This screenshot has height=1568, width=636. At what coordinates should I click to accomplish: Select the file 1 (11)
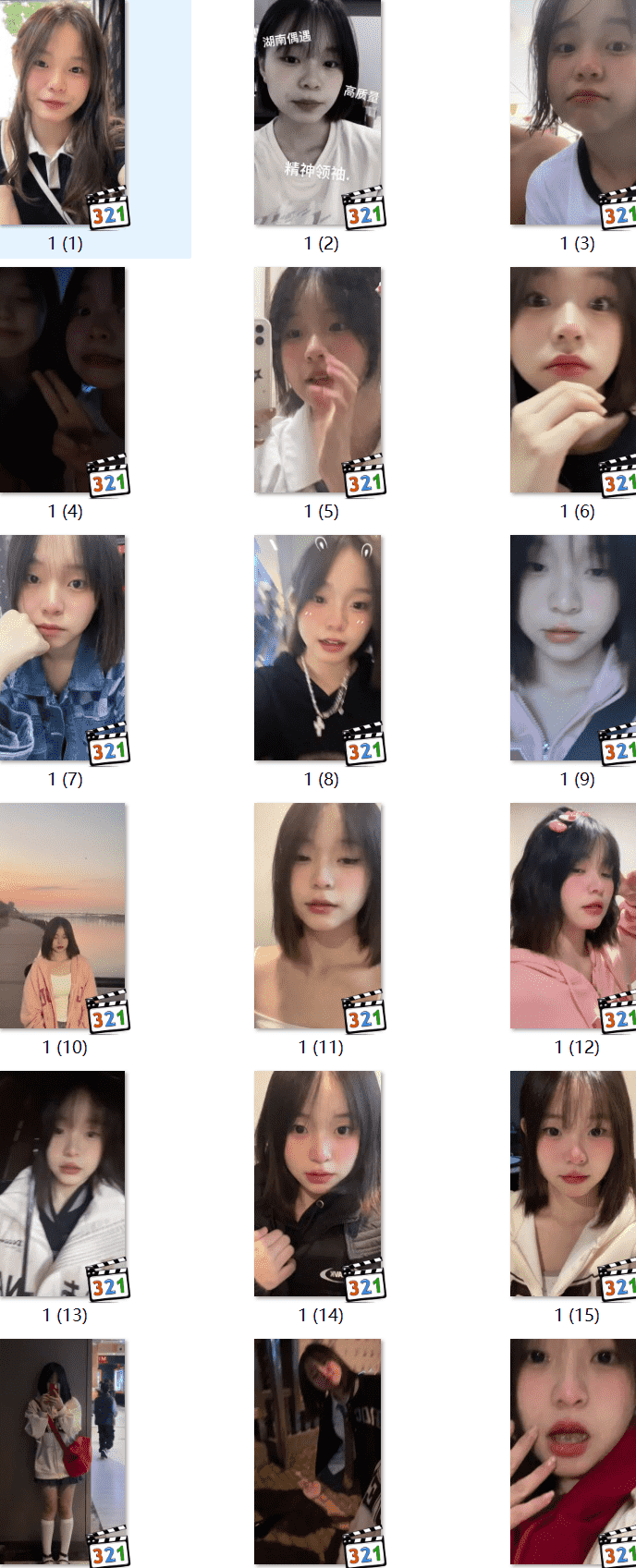tap(318, 916)
